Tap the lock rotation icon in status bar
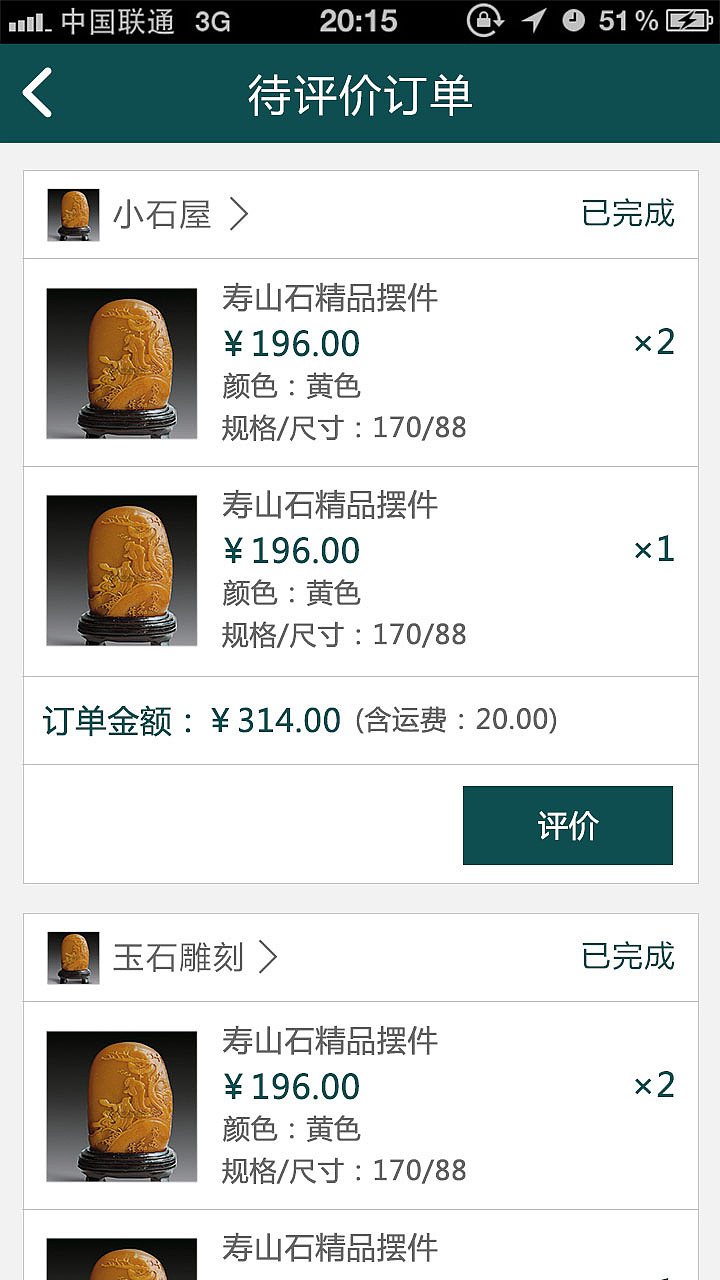 point(484,20)
